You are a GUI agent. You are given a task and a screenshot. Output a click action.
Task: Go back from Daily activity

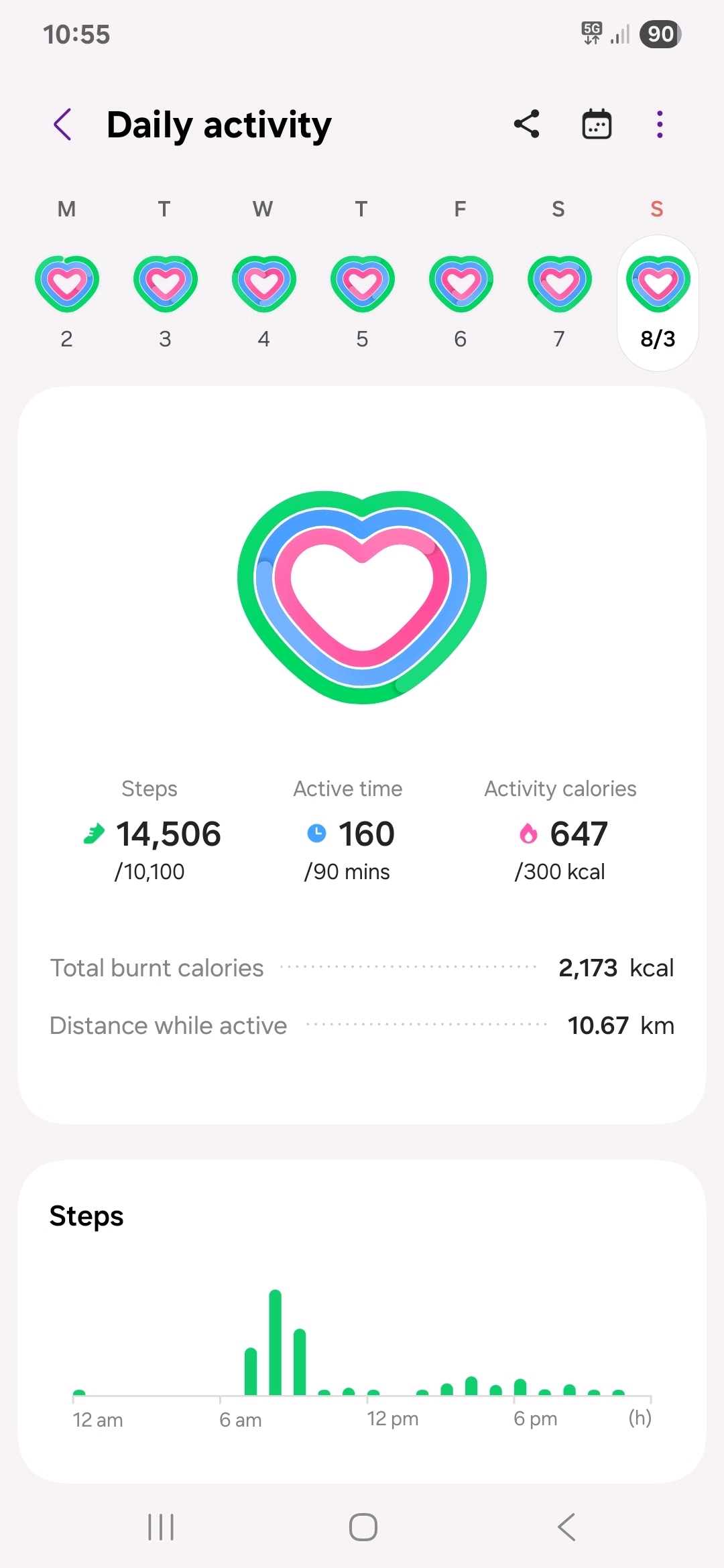click(x=63, y=125)
